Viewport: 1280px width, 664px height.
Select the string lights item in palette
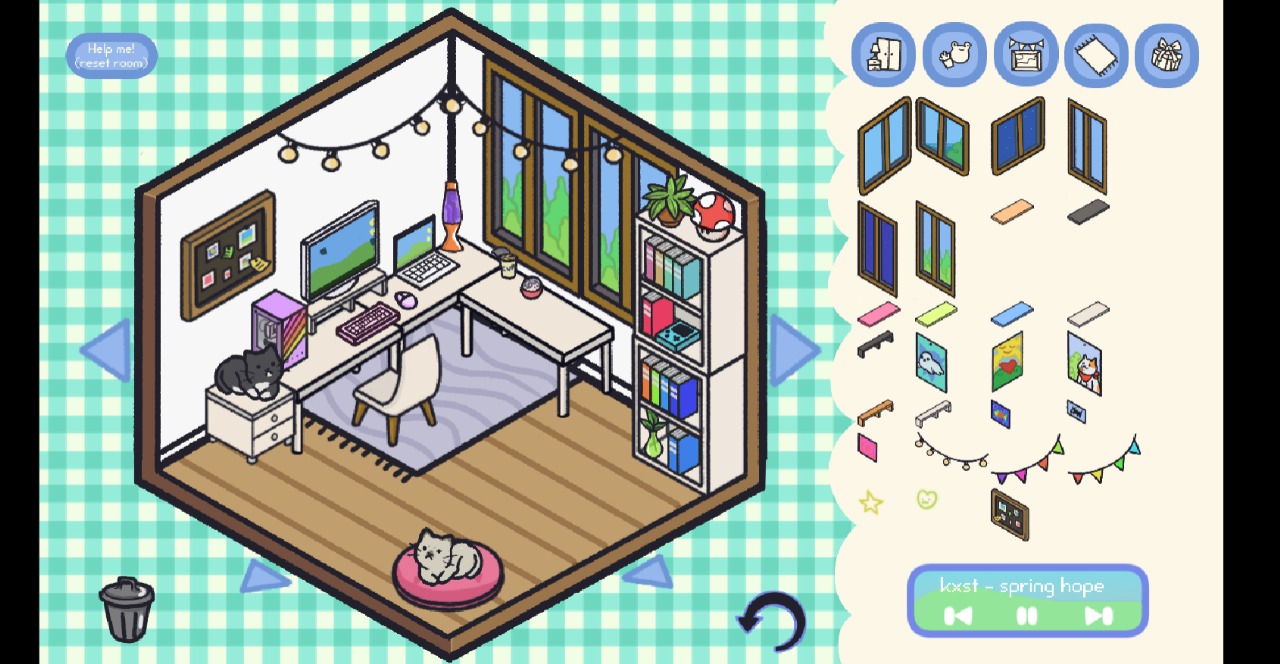point(951,453)
